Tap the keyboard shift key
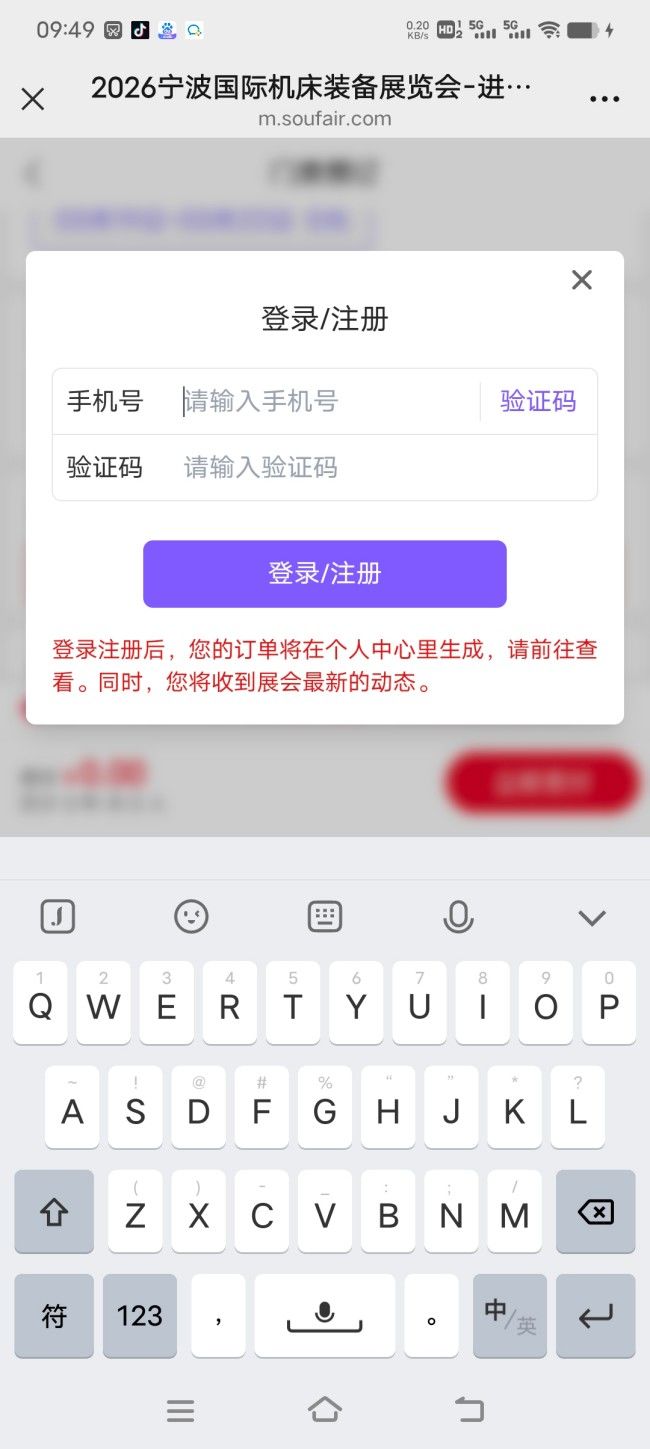Image resolution: width=650 pixels, height=1449 pixels. pos(54,1212)
